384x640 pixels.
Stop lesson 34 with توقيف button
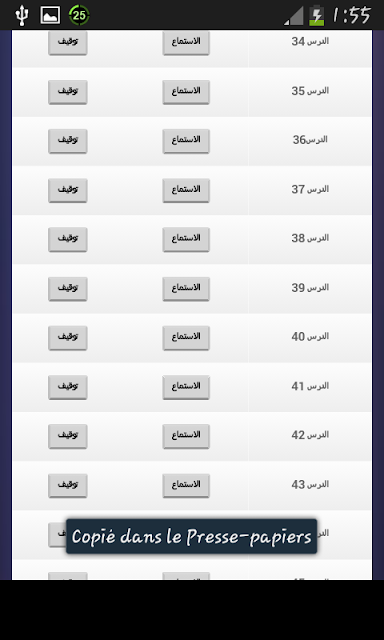pos(68,42)
